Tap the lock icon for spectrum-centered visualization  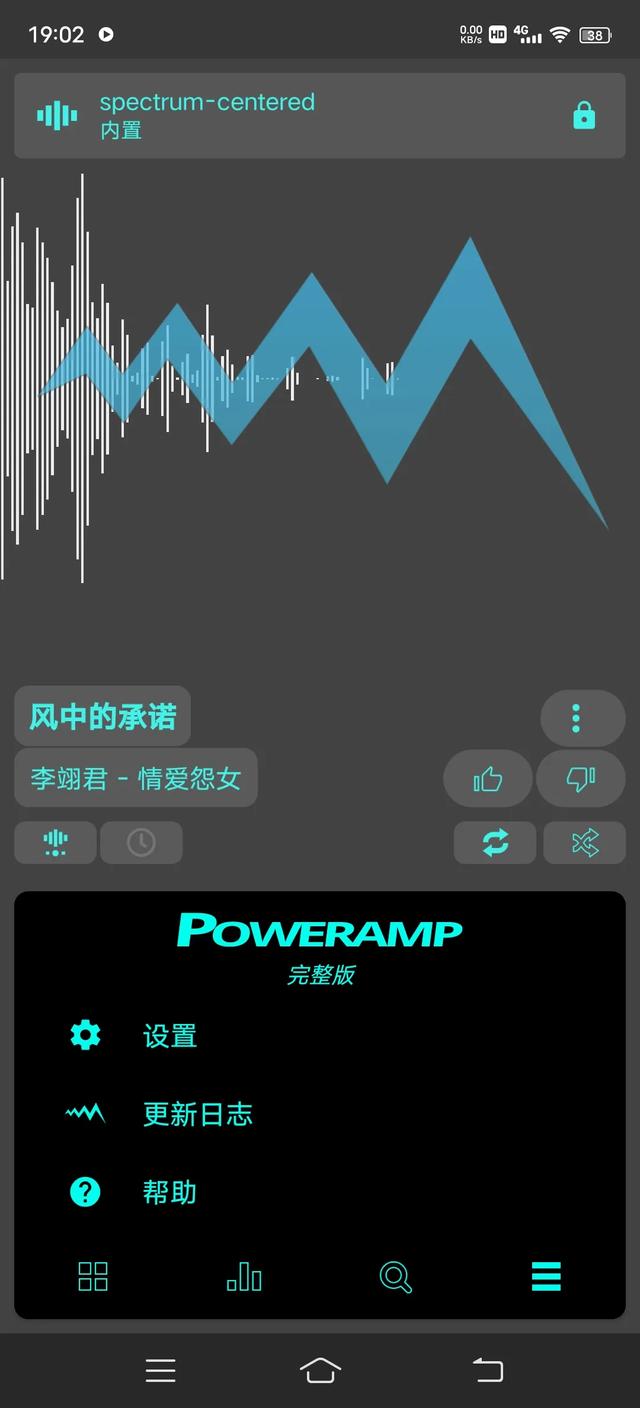tap(584, 116)
